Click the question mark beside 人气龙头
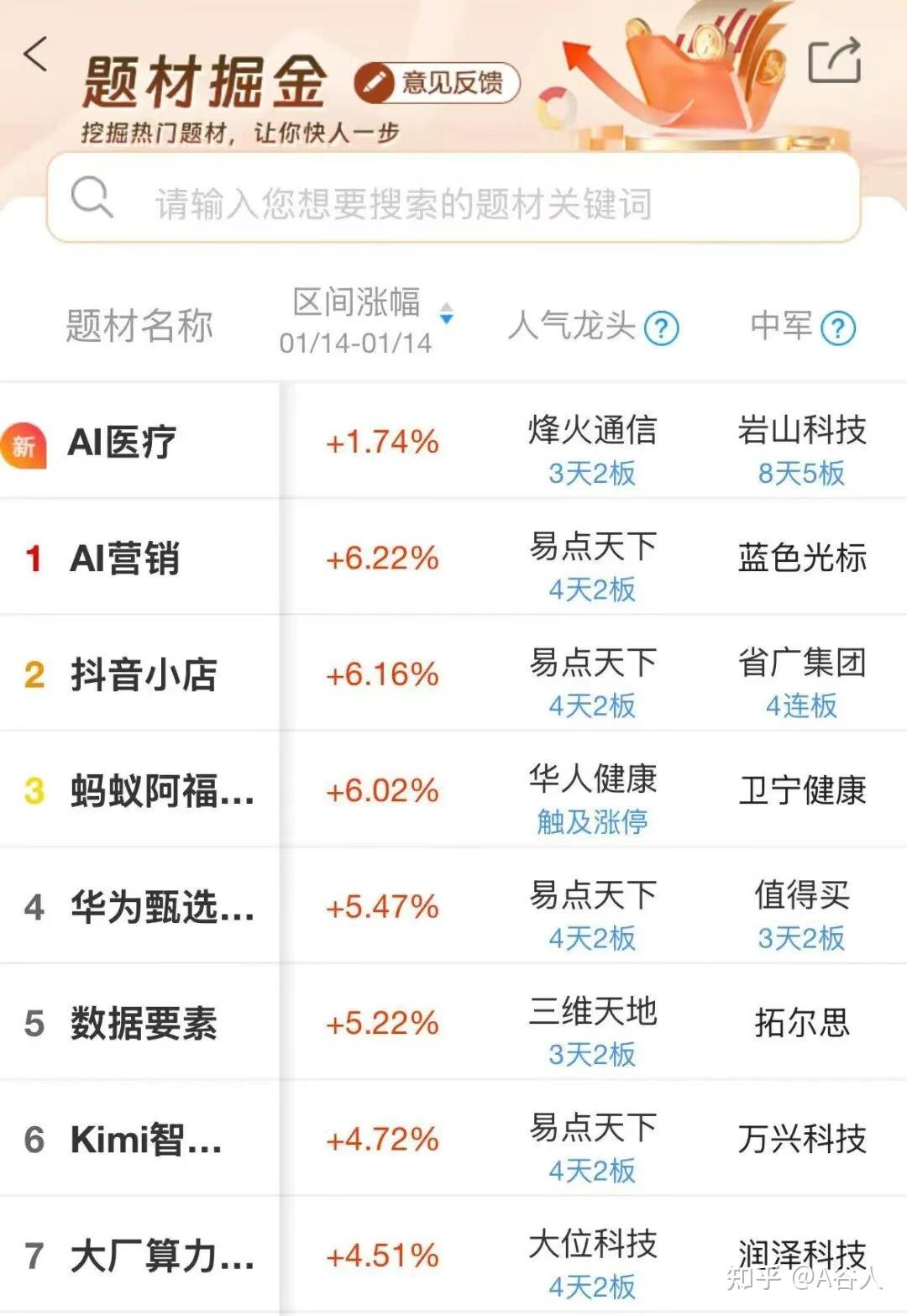The height and width of the screenshot is (1316, 907). (x=660, y=329)
